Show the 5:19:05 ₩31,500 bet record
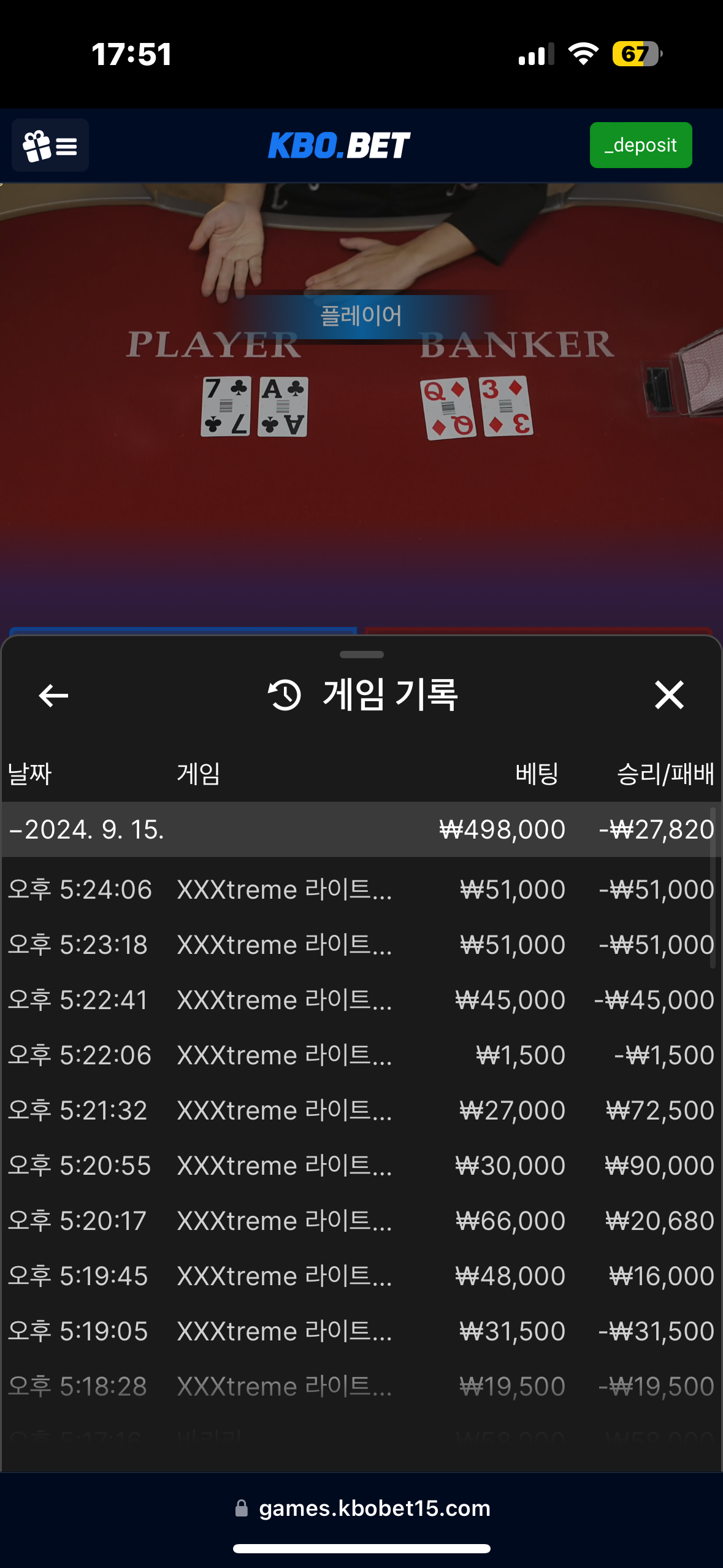The width and height of the screenshot is (723, 1568). coord(361,1331)
